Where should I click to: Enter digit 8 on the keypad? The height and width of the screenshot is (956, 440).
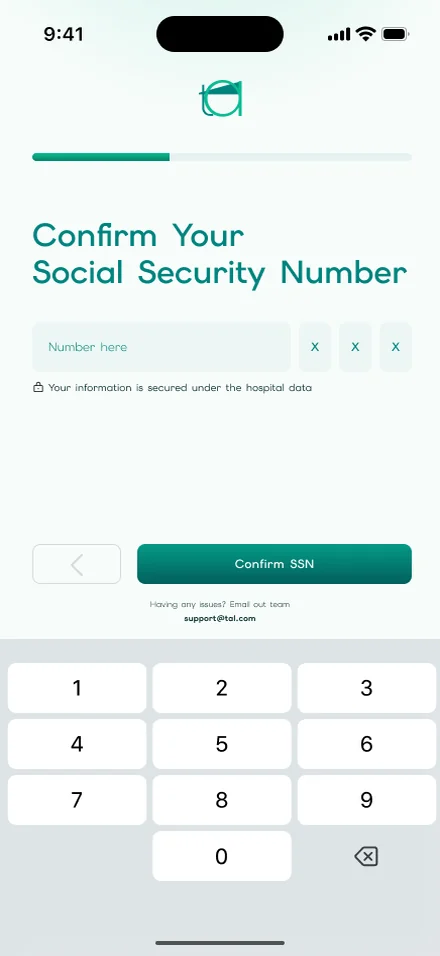222,800
